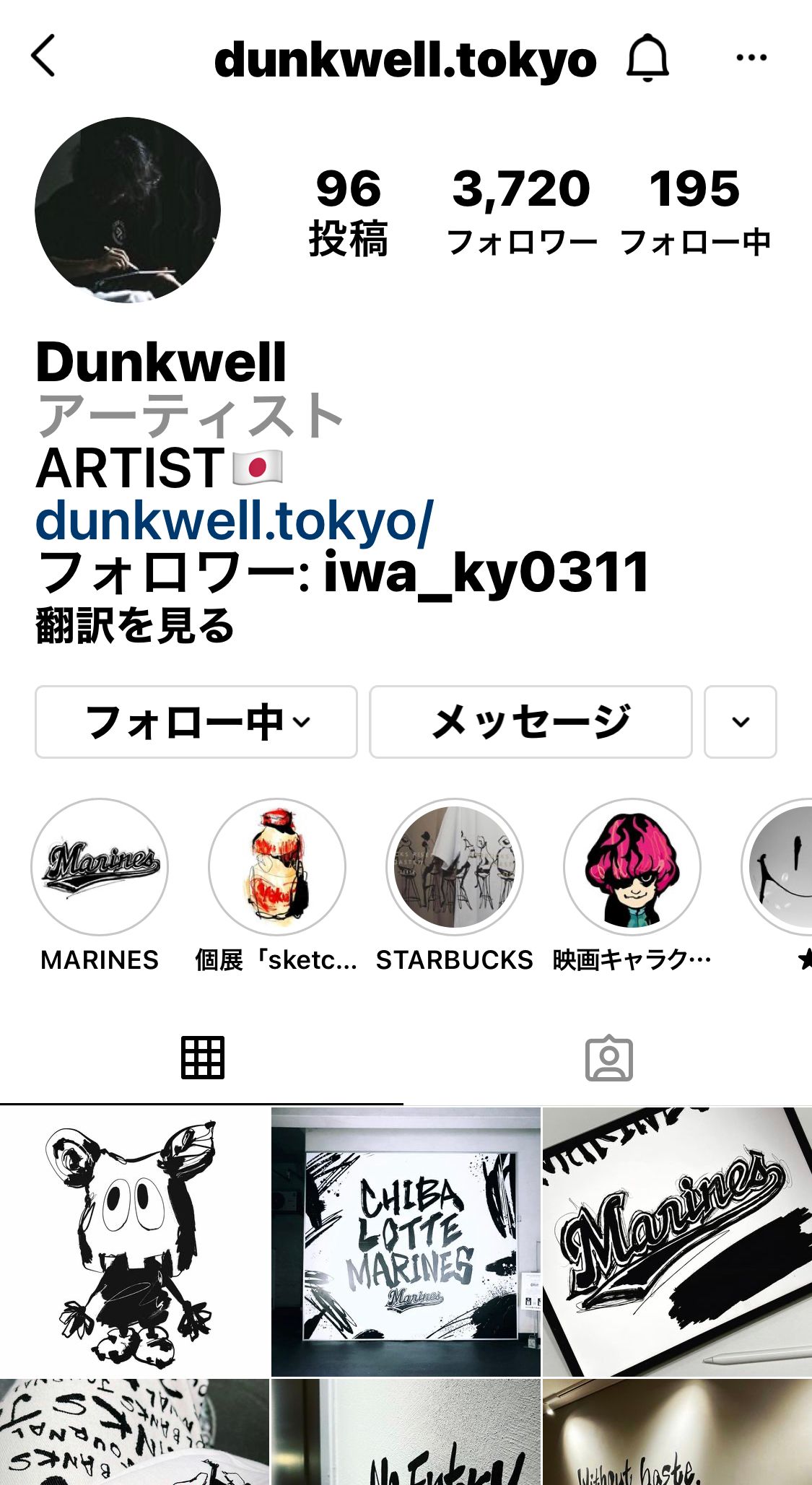The height and width of the screenshot is (1485, 812).
Task: Tap 翻訳を見る to translate the bio
Action: (x=134, y=625)
